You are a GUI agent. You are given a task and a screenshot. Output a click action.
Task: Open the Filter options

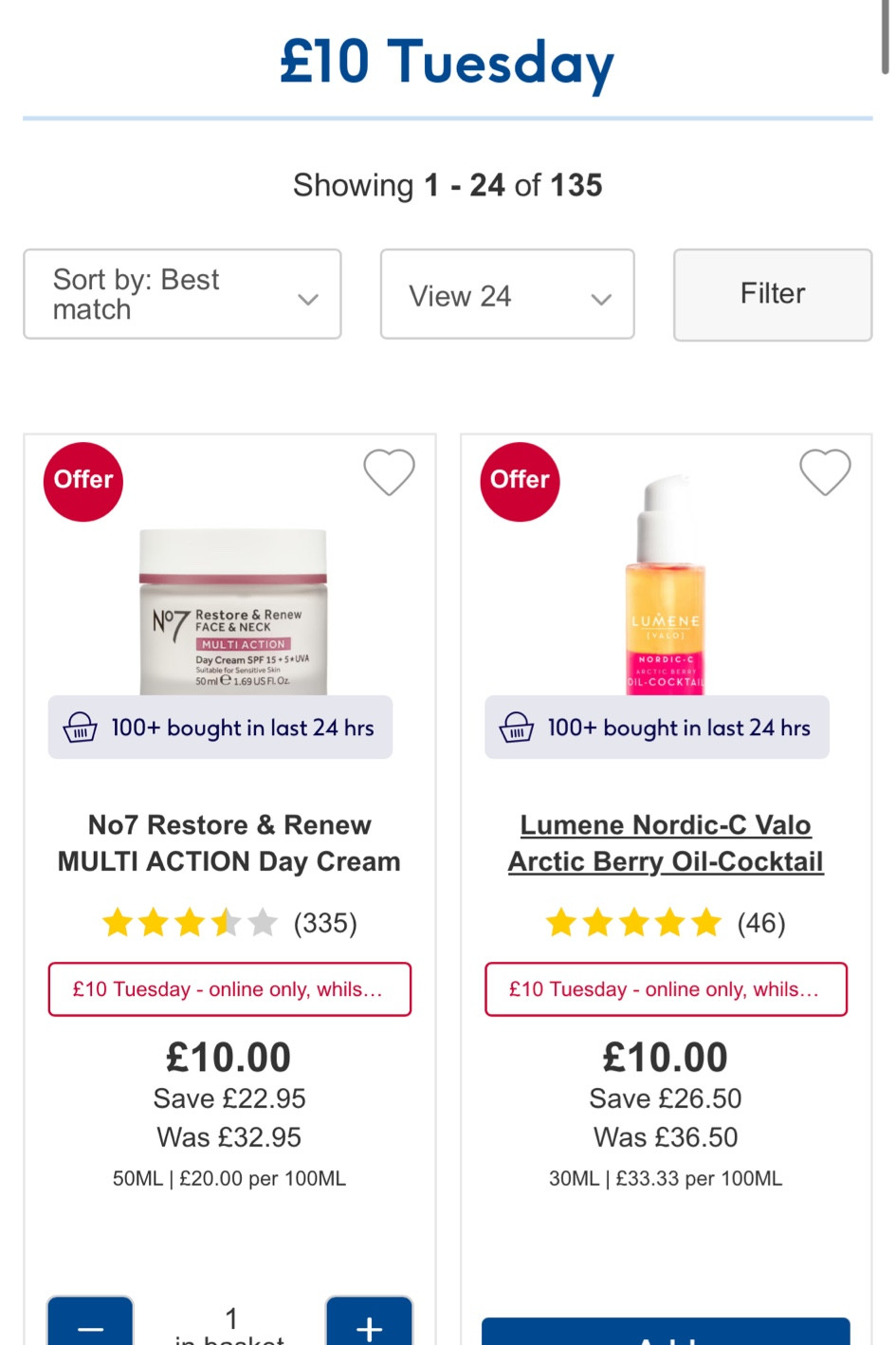click(773, 294)
